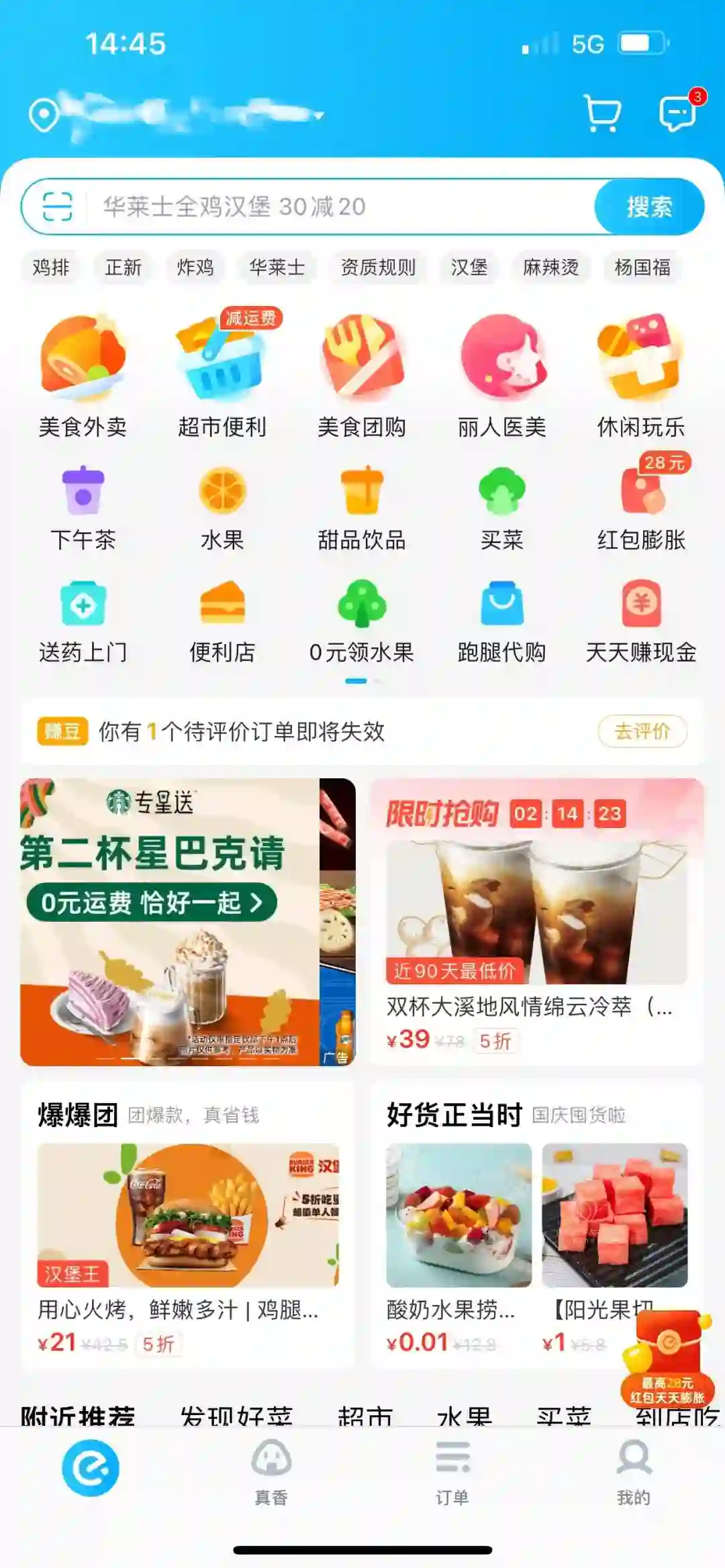Select the 炸鸡 suggestion chip
The width and height of the screenshot is (725, 1568).
(x=195, y=267)
